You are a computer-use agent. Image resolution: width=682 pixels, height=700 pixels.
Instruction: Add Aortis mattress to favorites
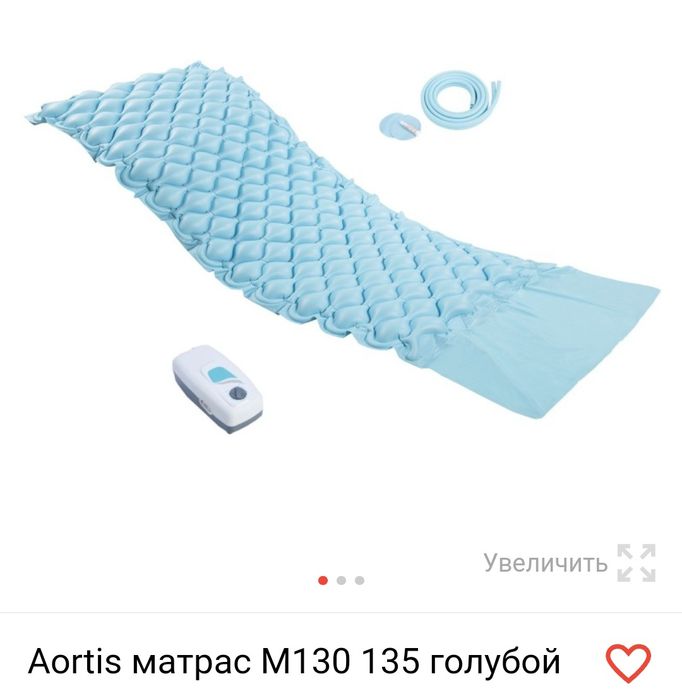pyautogui.click(x=629, y=662)
